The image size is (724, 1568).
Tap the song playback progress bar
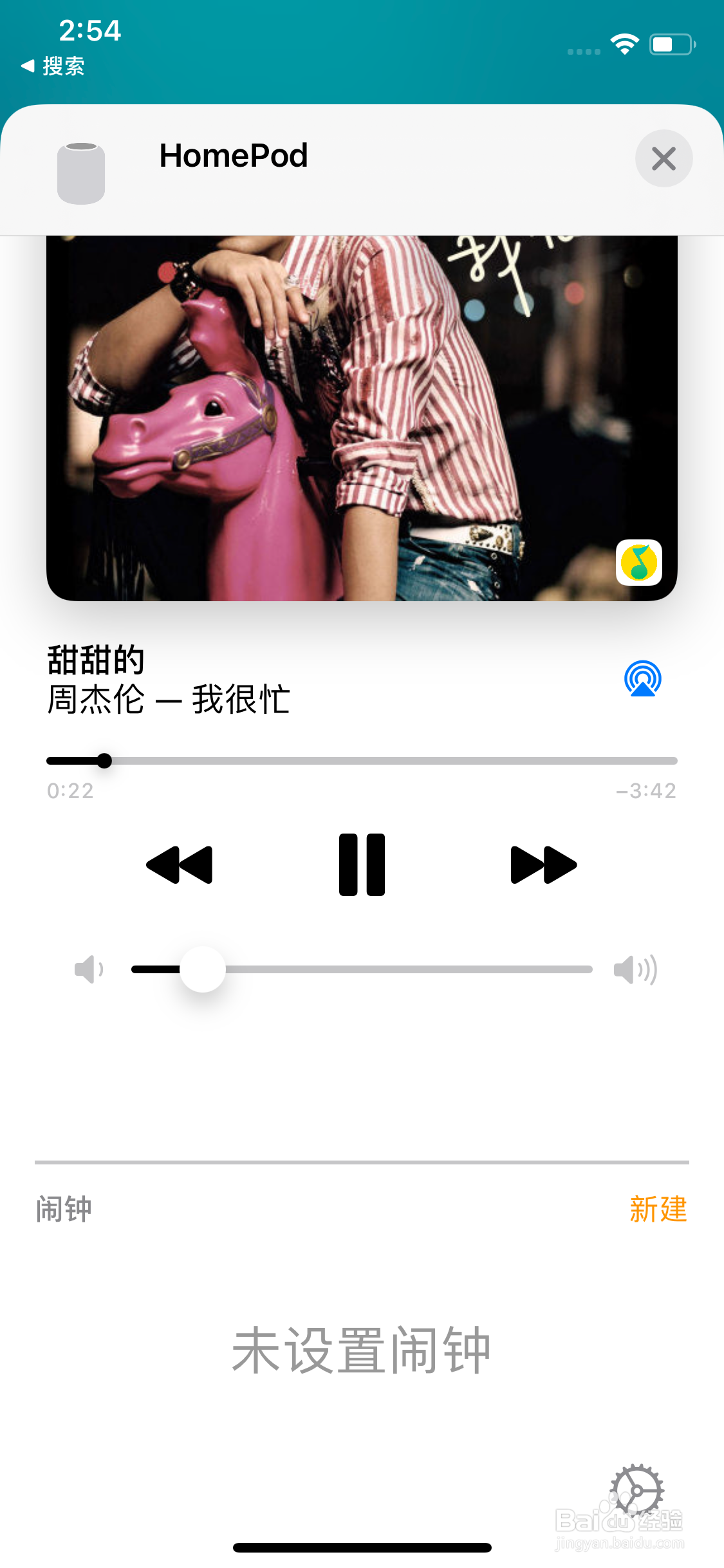click(361, 760)
